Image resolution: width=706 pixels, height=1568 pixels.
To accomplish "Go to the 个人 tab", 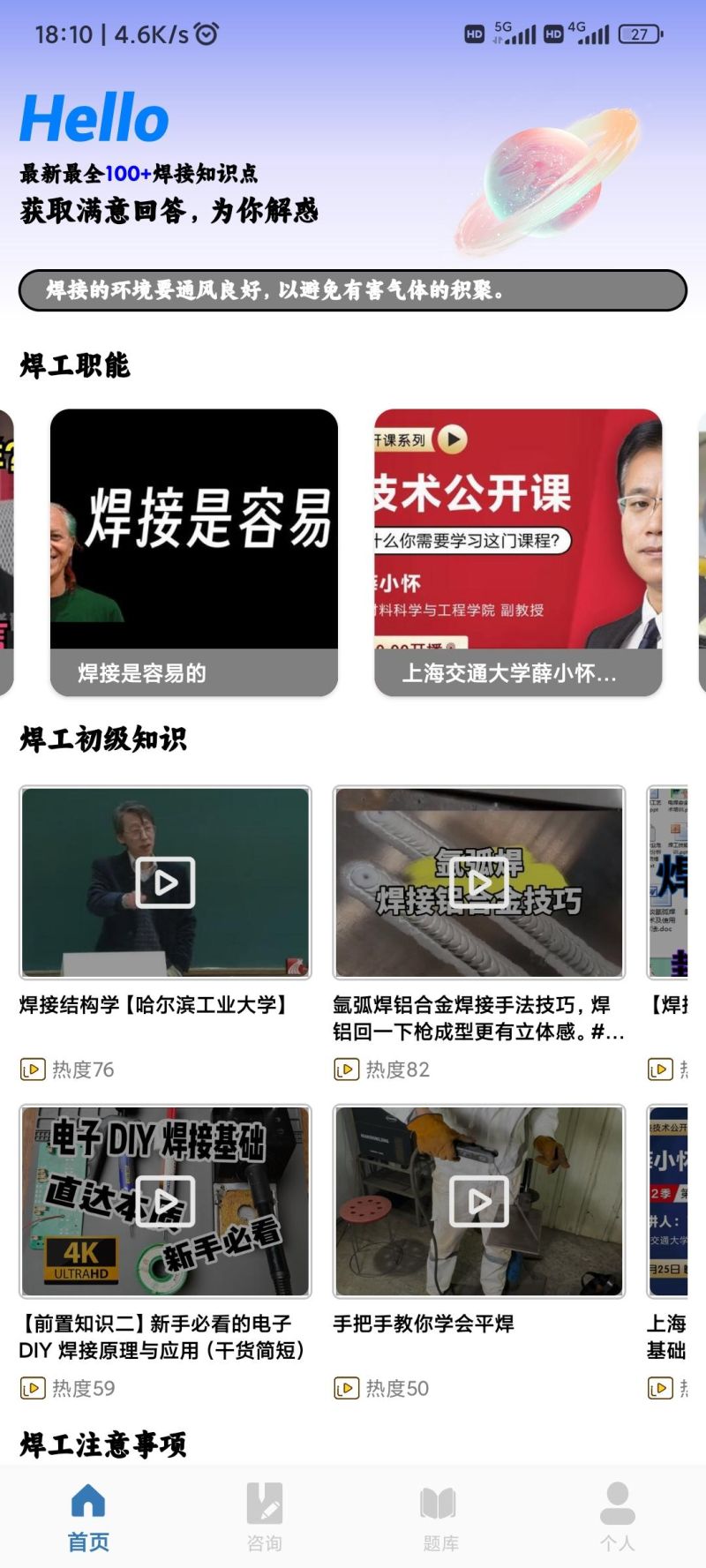I will (617, 1517).
